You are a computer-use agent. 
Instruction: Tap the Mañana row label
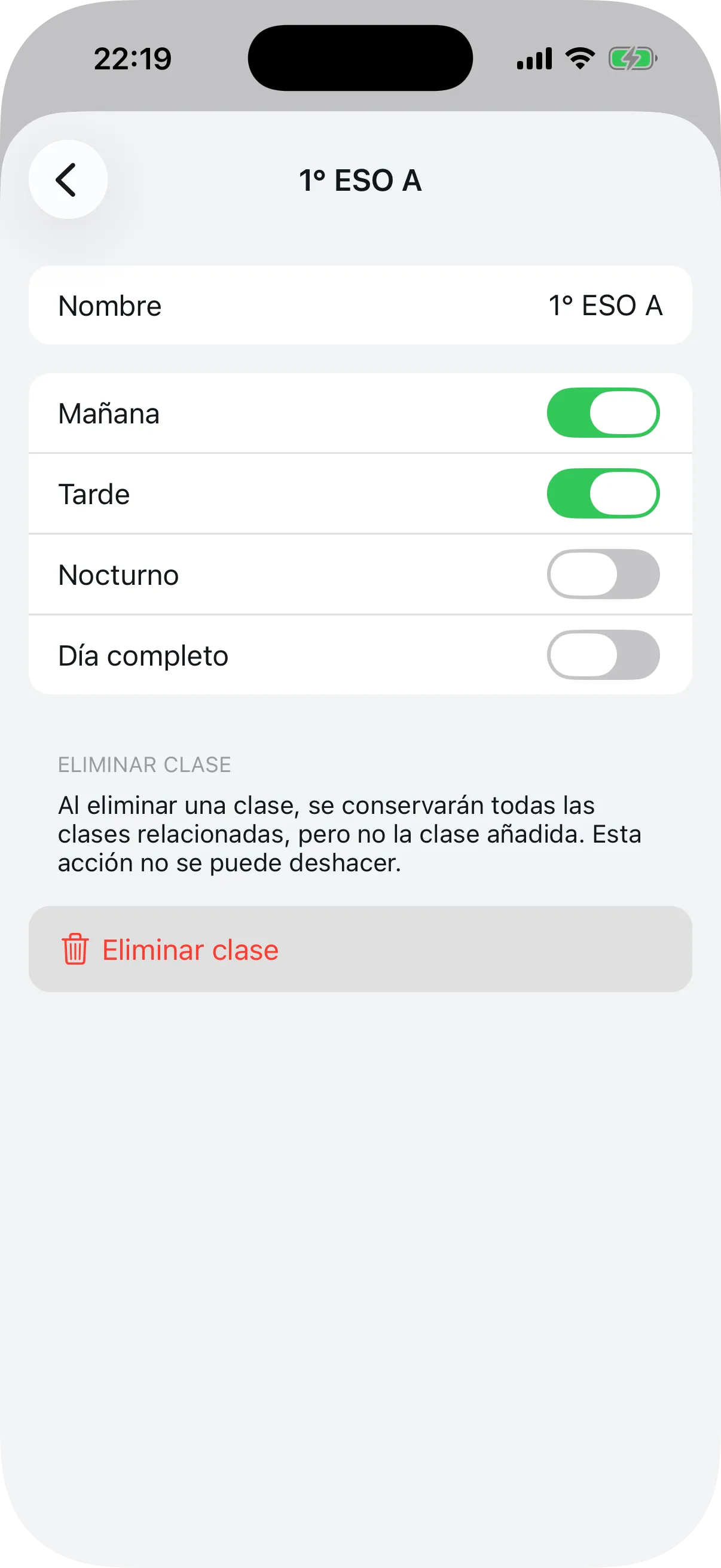click(108, 413)
